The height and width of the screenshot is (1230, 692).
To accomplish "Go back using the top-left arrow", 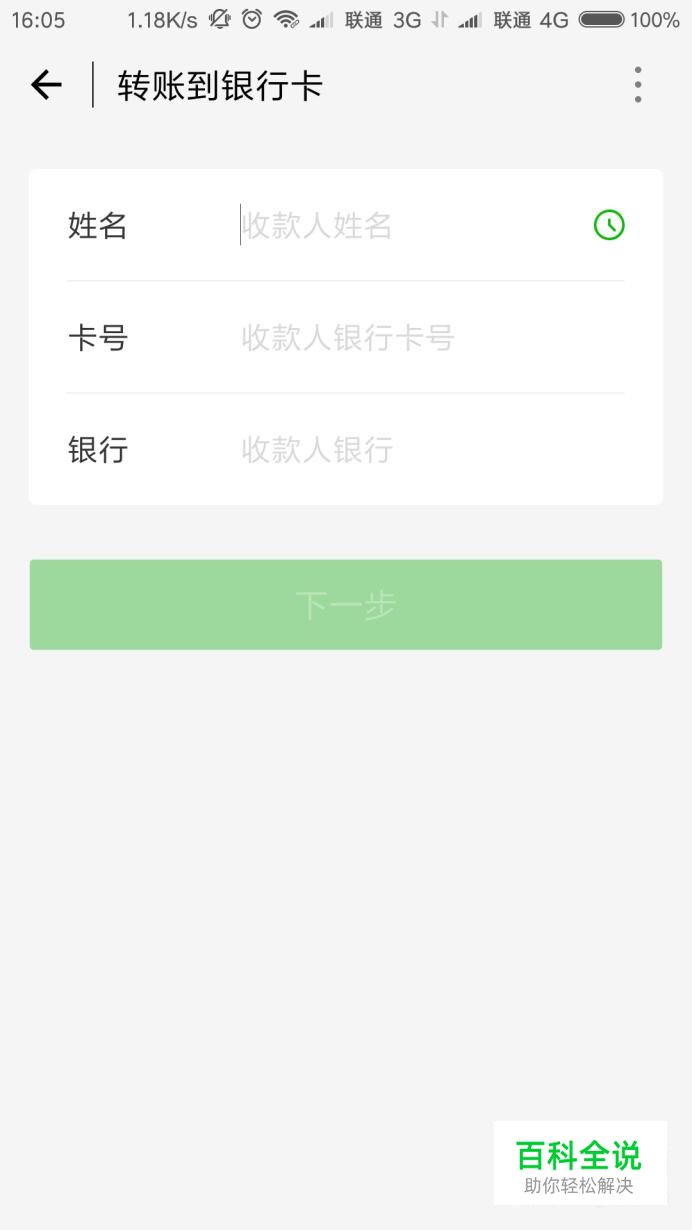I will pyautogui.click(x=46, y=85).
